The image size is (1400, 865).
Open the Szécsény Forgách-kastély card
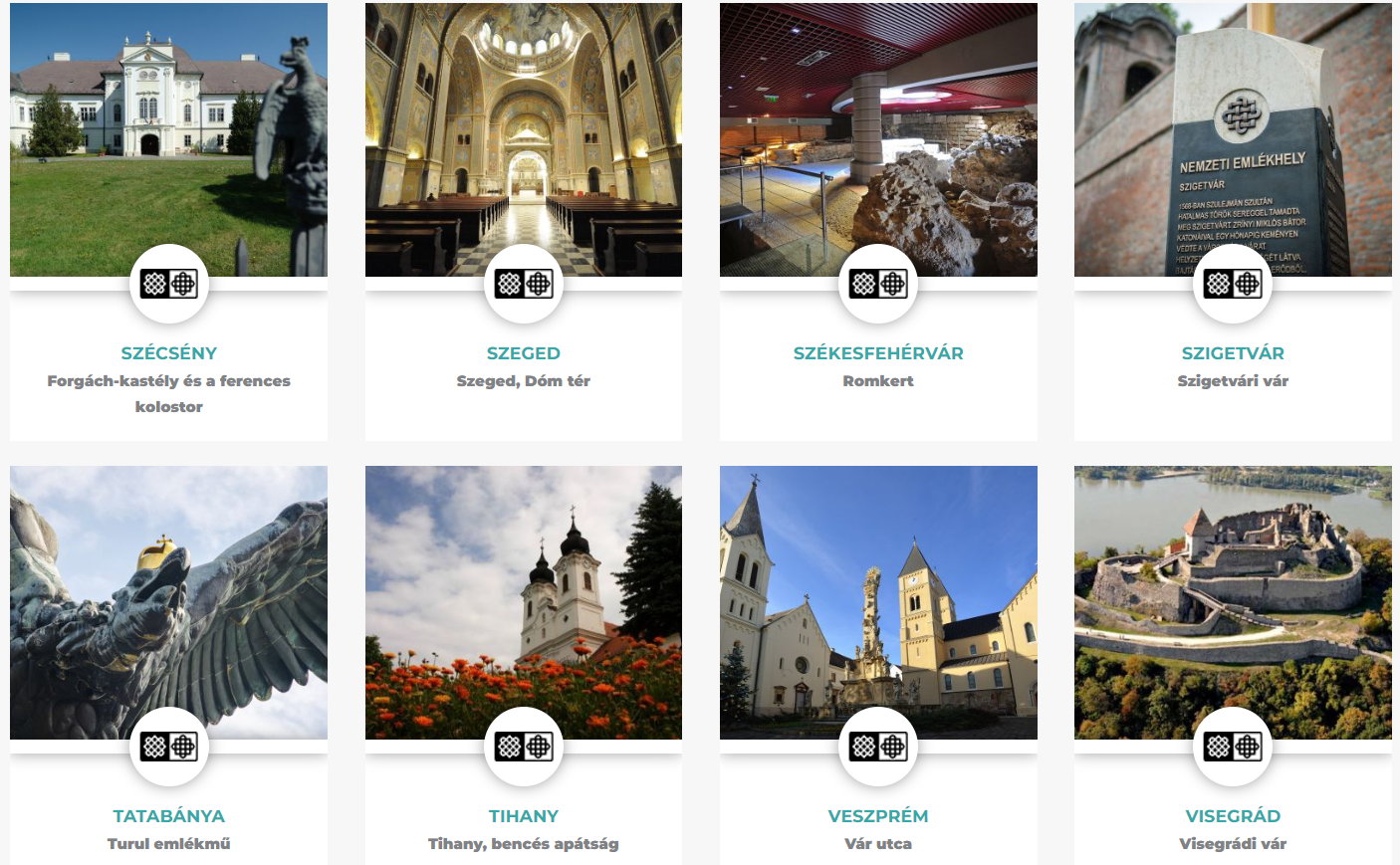168,353
